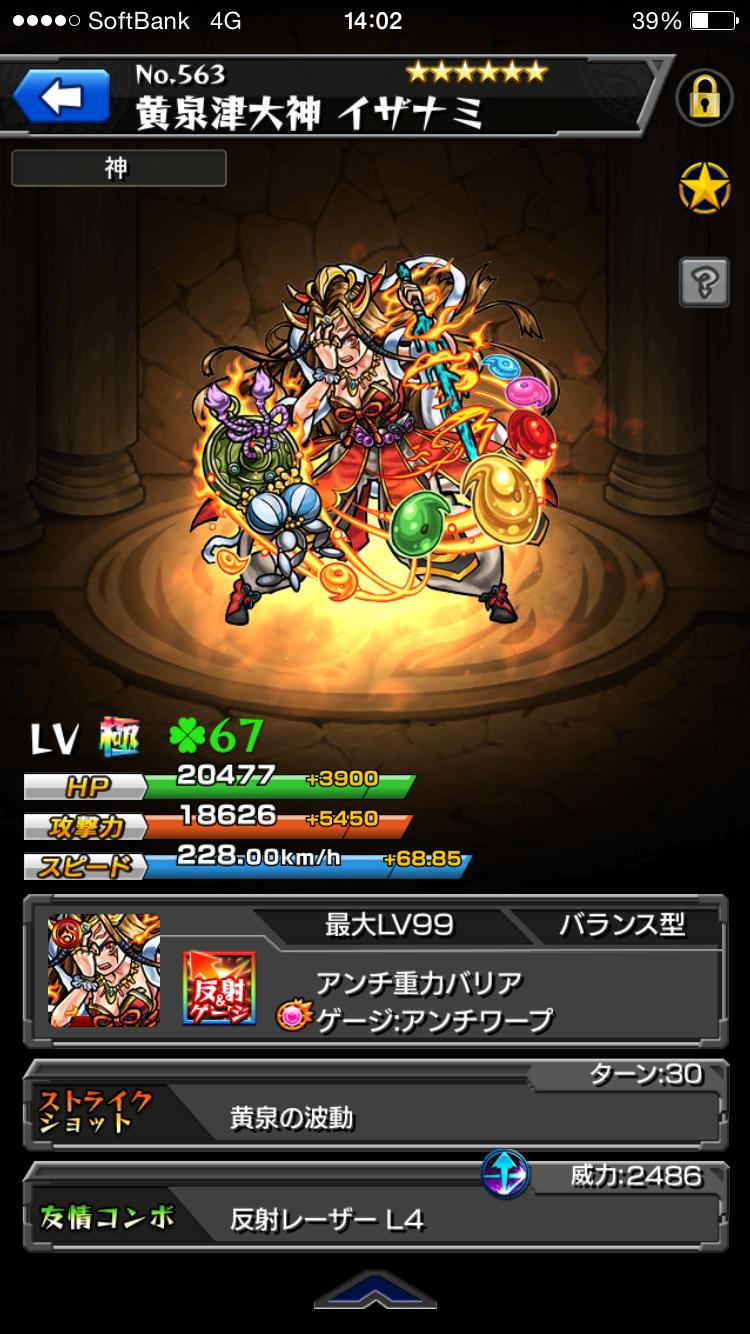750x1334 pixels.
Task: Open the question mark help icon
Action: coord(704,281)
